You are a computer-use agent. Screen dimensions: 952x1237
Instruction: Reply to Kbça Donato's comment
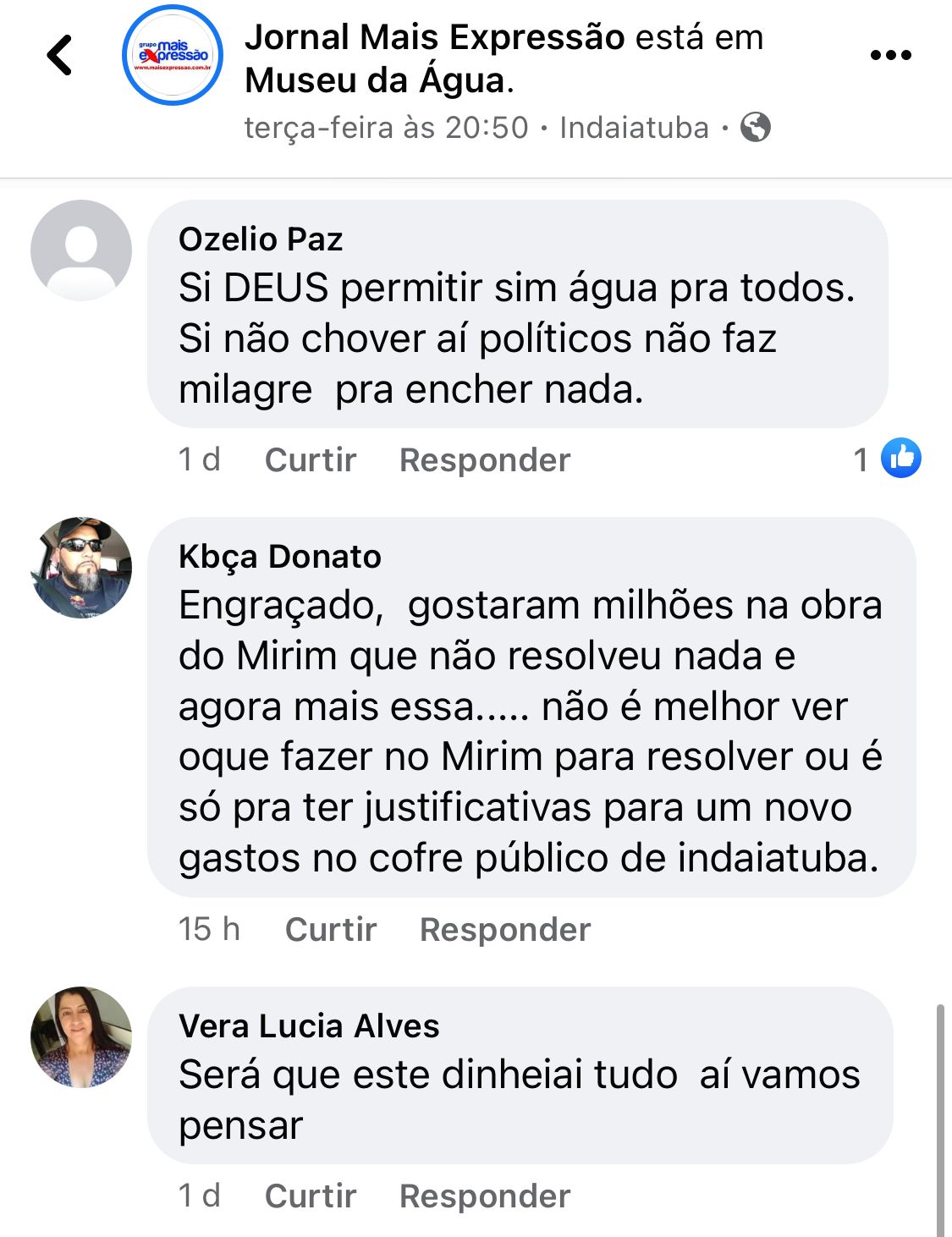pos(504,930)
